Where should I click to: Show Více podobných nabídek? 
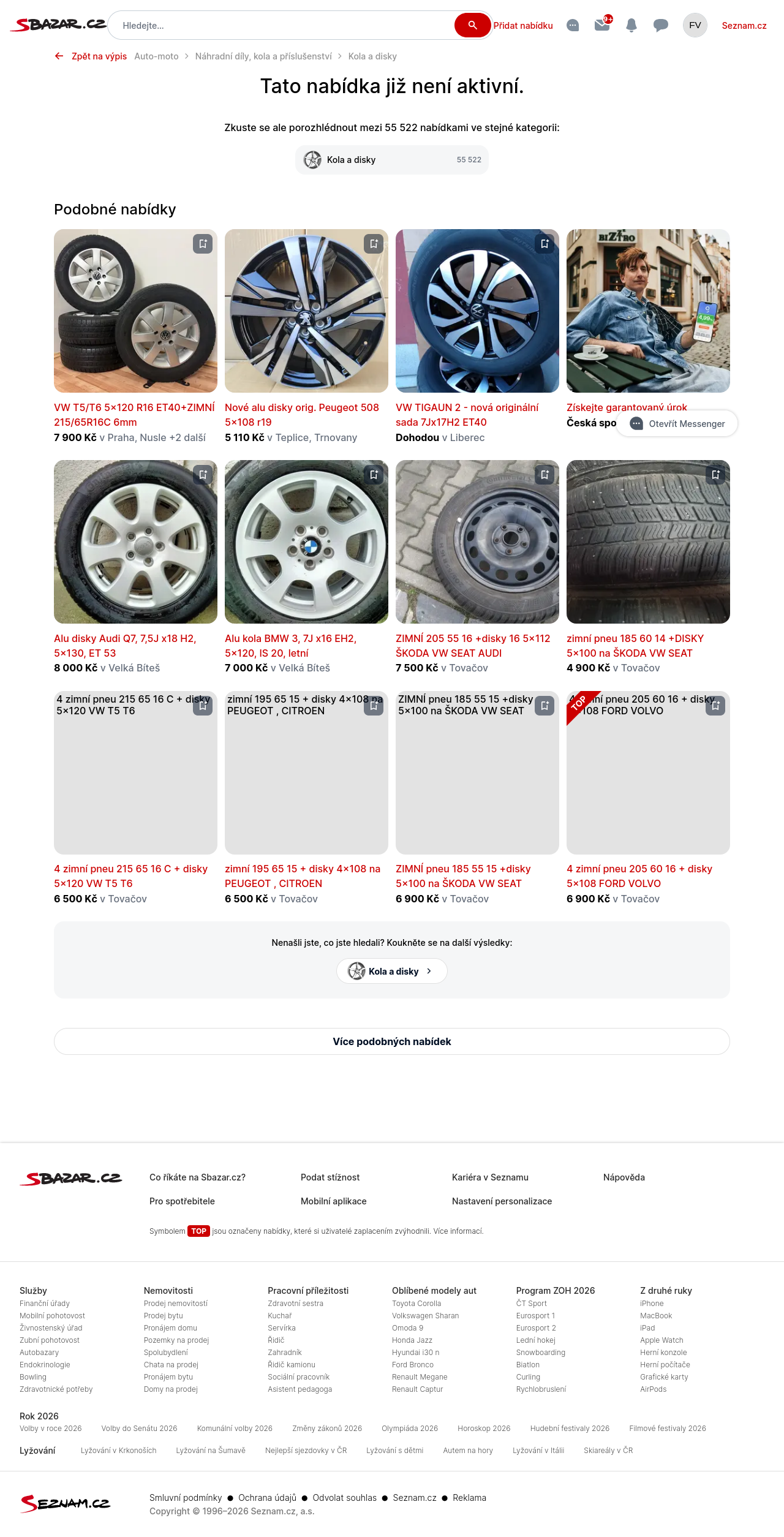pyautogui.click(x=392, y=1041)
